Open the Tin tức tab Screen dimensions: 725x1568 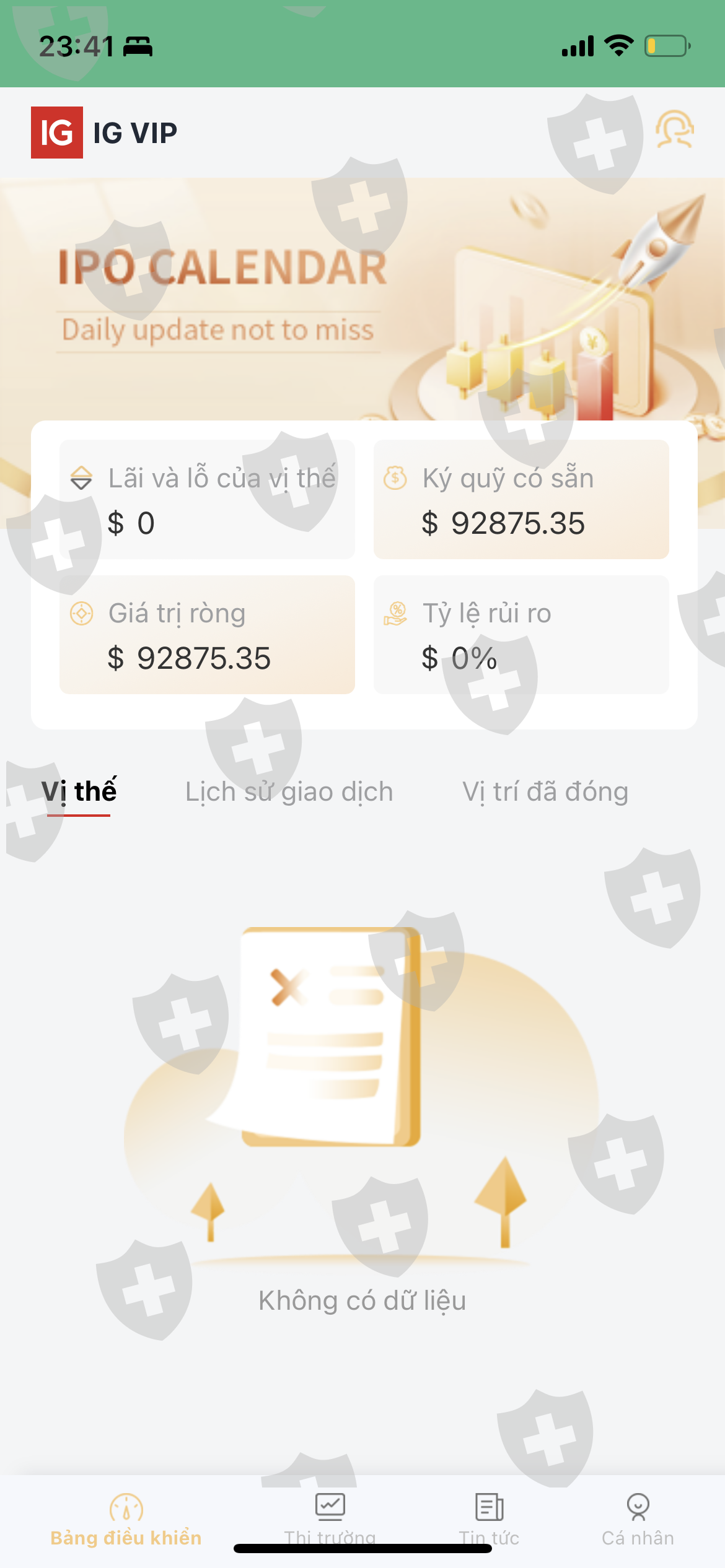[x=489, y=1519]
